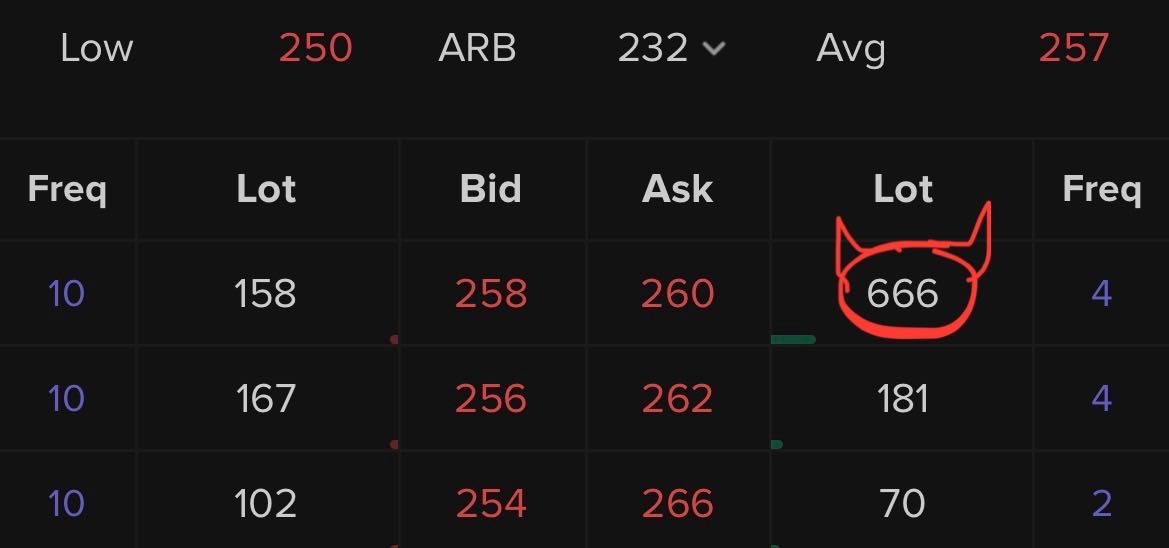The width and height of the screenshot is (1169, 548).
Task: Expand the ARB 232 dropdown
Action: coord(713,49)
